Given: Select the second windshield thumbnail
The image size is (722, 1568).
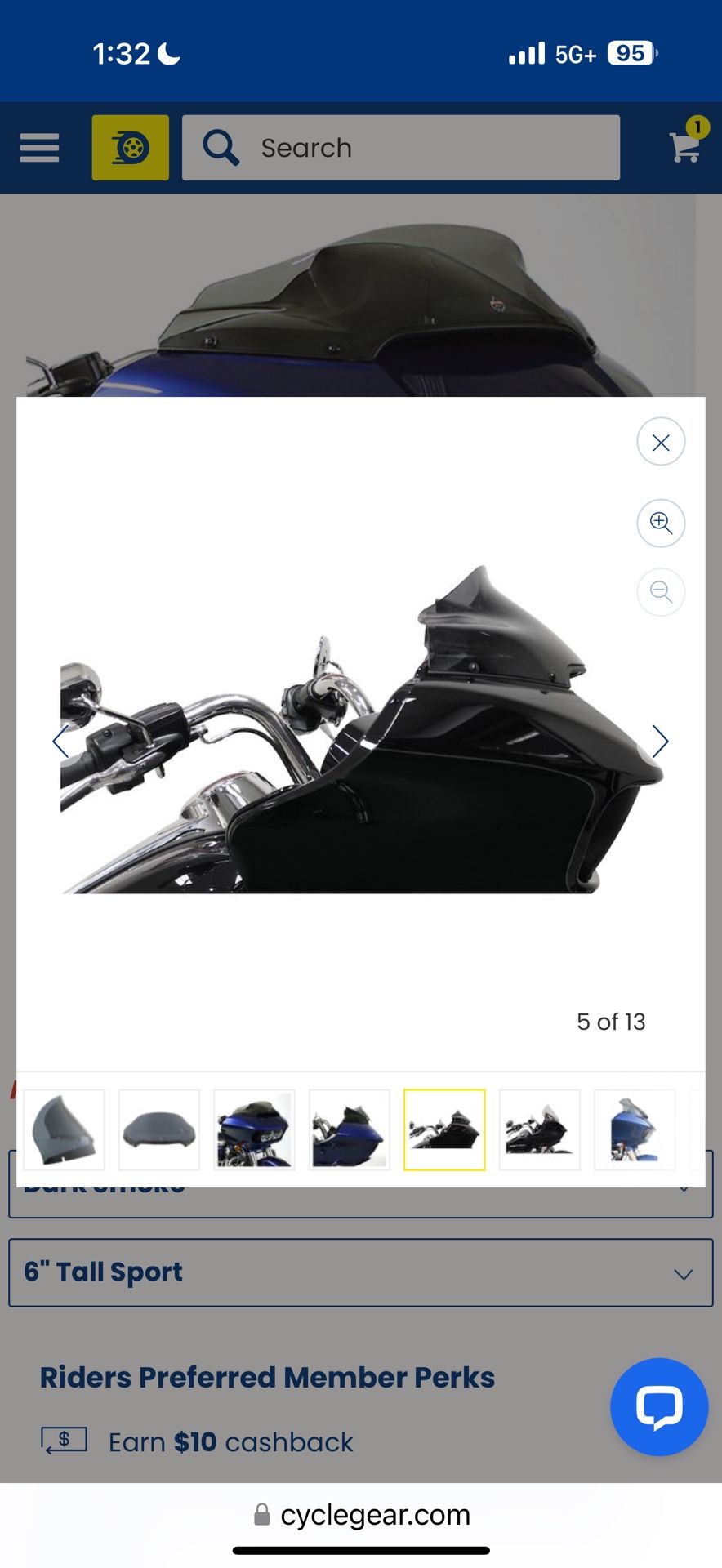Looking at the screenshot, I should (159, 1129).
